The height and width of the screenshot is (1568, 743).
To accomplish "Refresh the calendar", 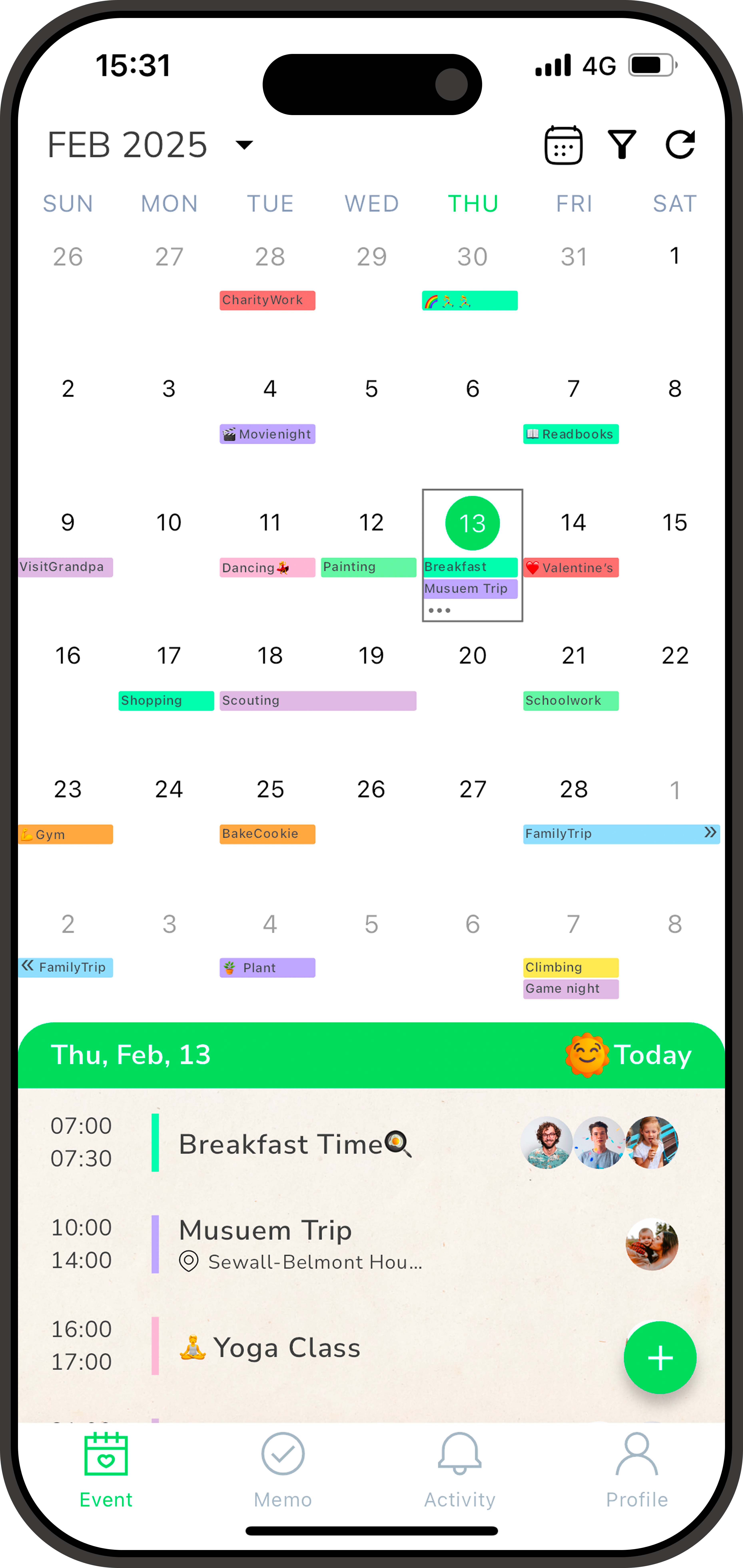I will click(x=680, y=145).
